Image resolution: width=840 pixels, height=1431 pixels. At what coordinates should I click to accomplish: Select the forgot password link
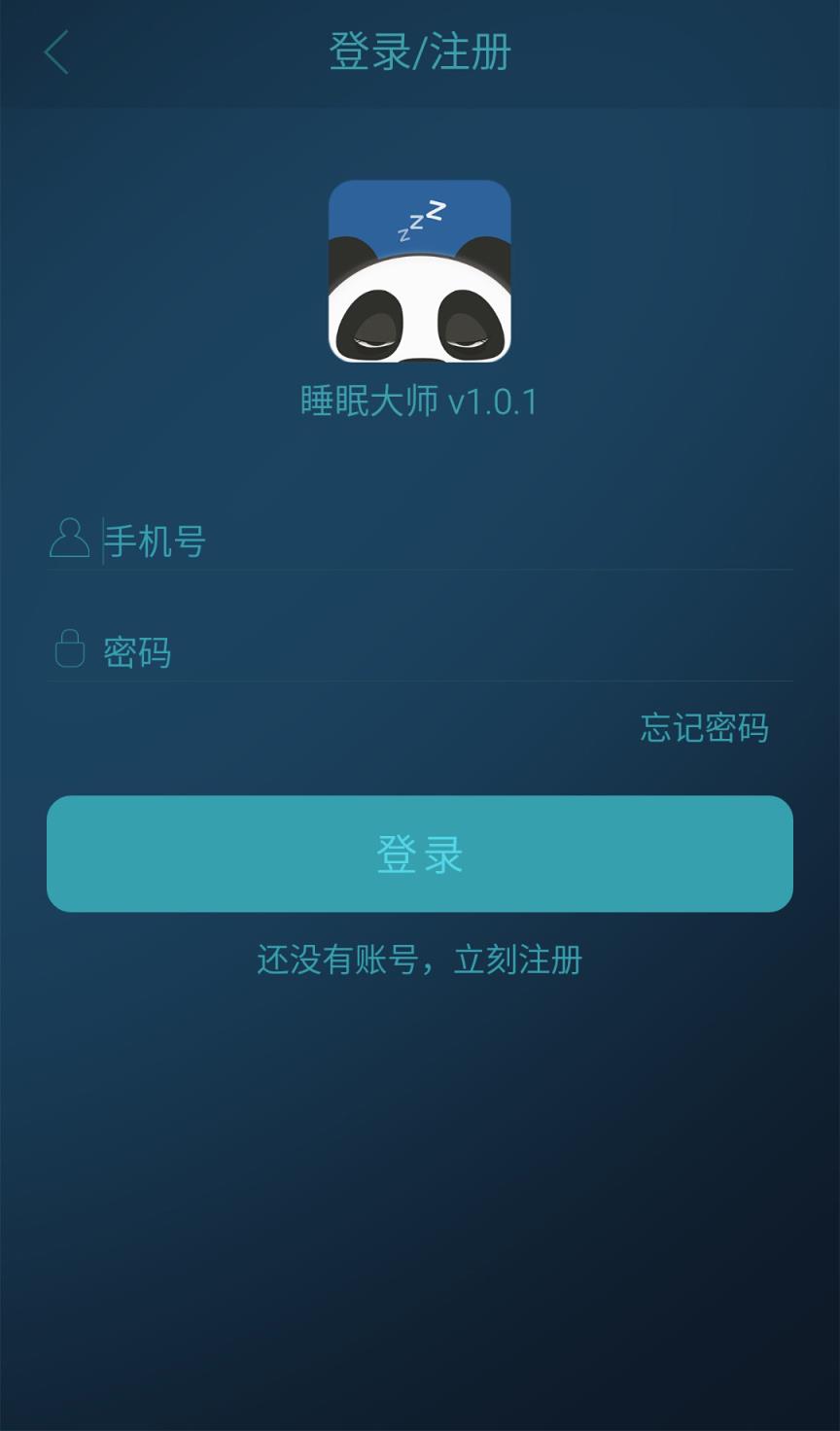705,728
